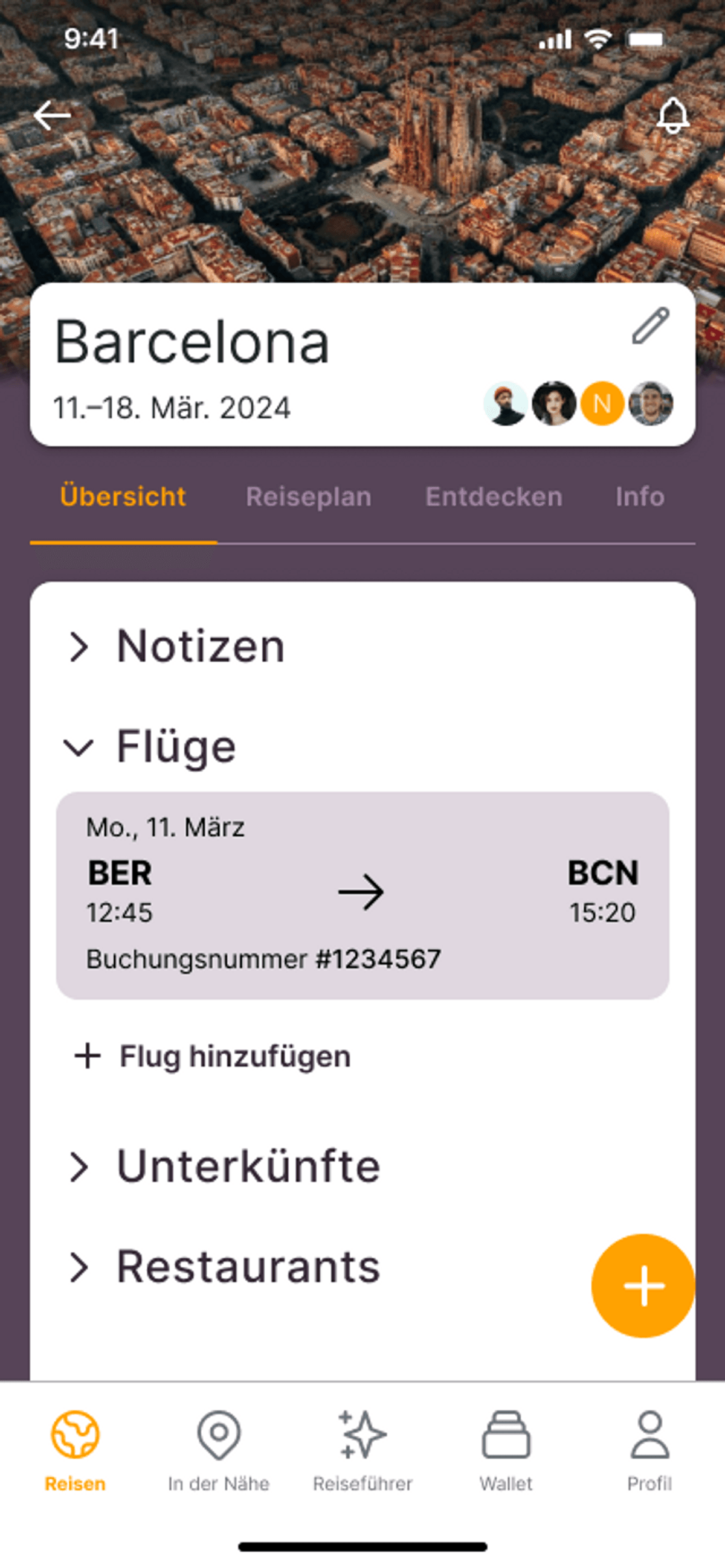Open the orange N traveler avatar
This screenshot has width=725, height=1568.
click(x=602, y=403)
